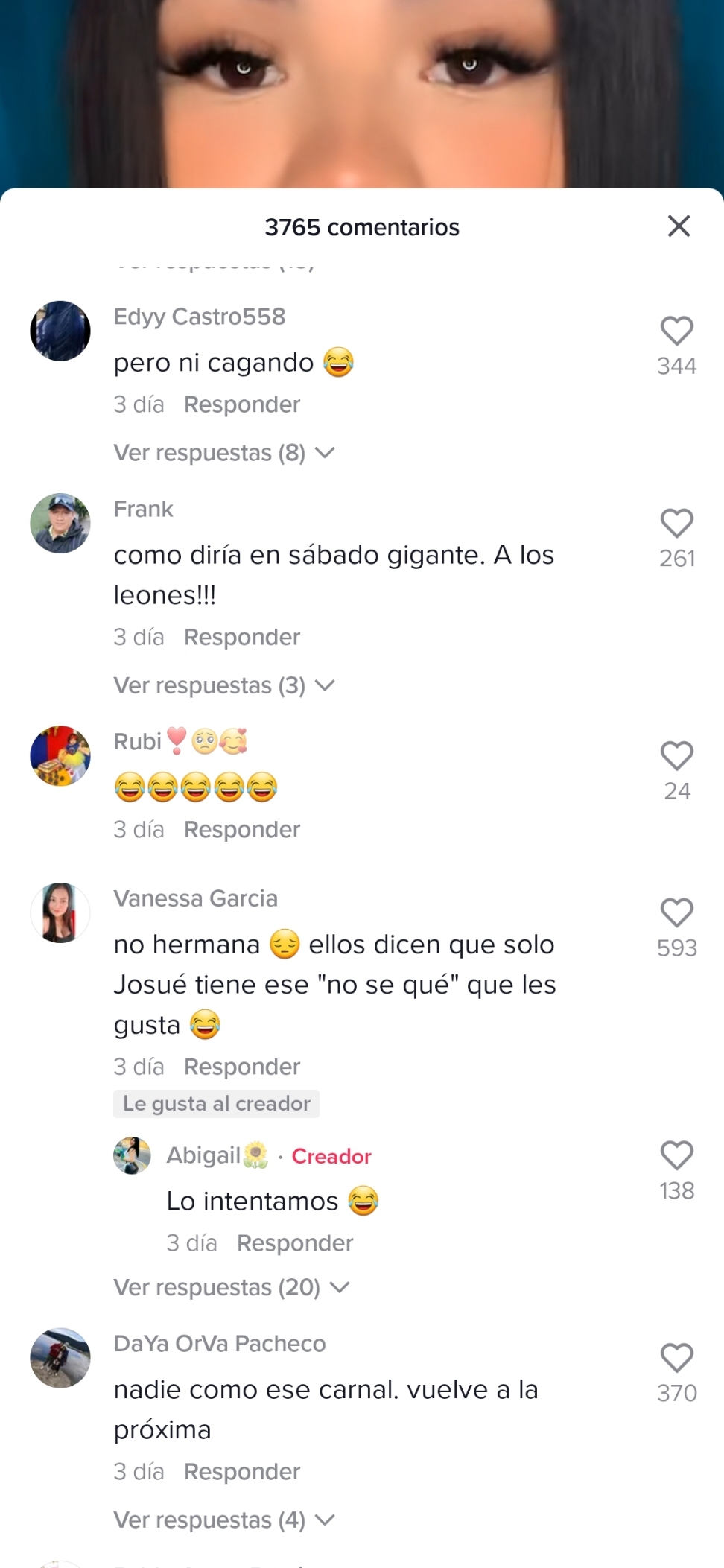Reply to Frank's comment
This screenshot has width=724, height=1568.
click(x=242, y=637)
